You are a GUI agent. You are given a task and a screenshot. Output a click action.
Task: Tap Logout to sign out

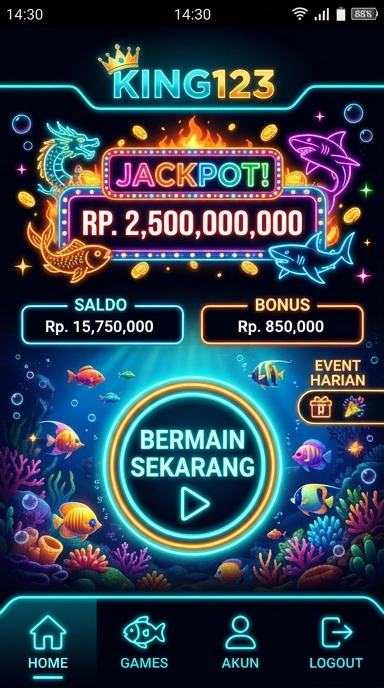pos(336,642)
